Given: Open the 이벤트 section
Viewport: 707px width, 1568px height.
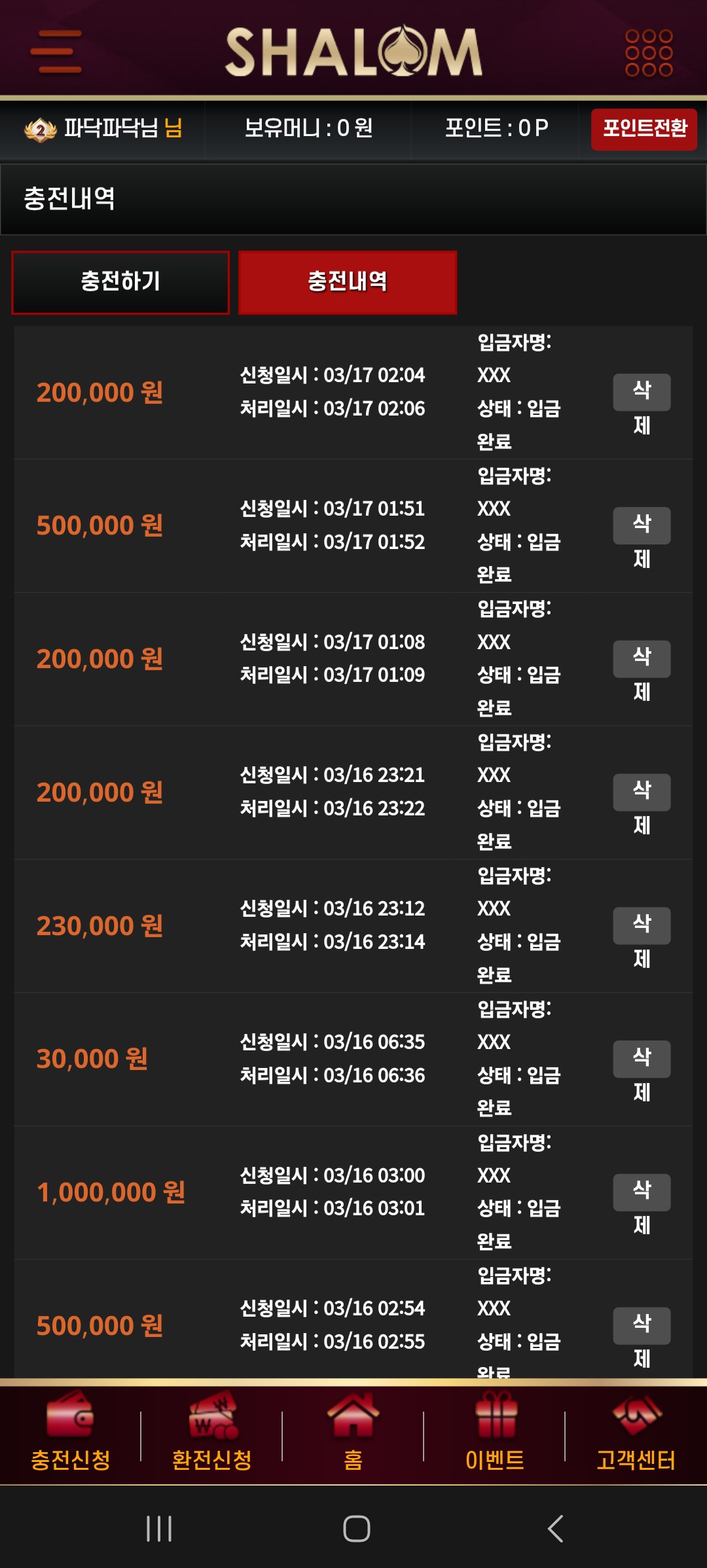Looking at the screenshot, I should pos(495,1433).
